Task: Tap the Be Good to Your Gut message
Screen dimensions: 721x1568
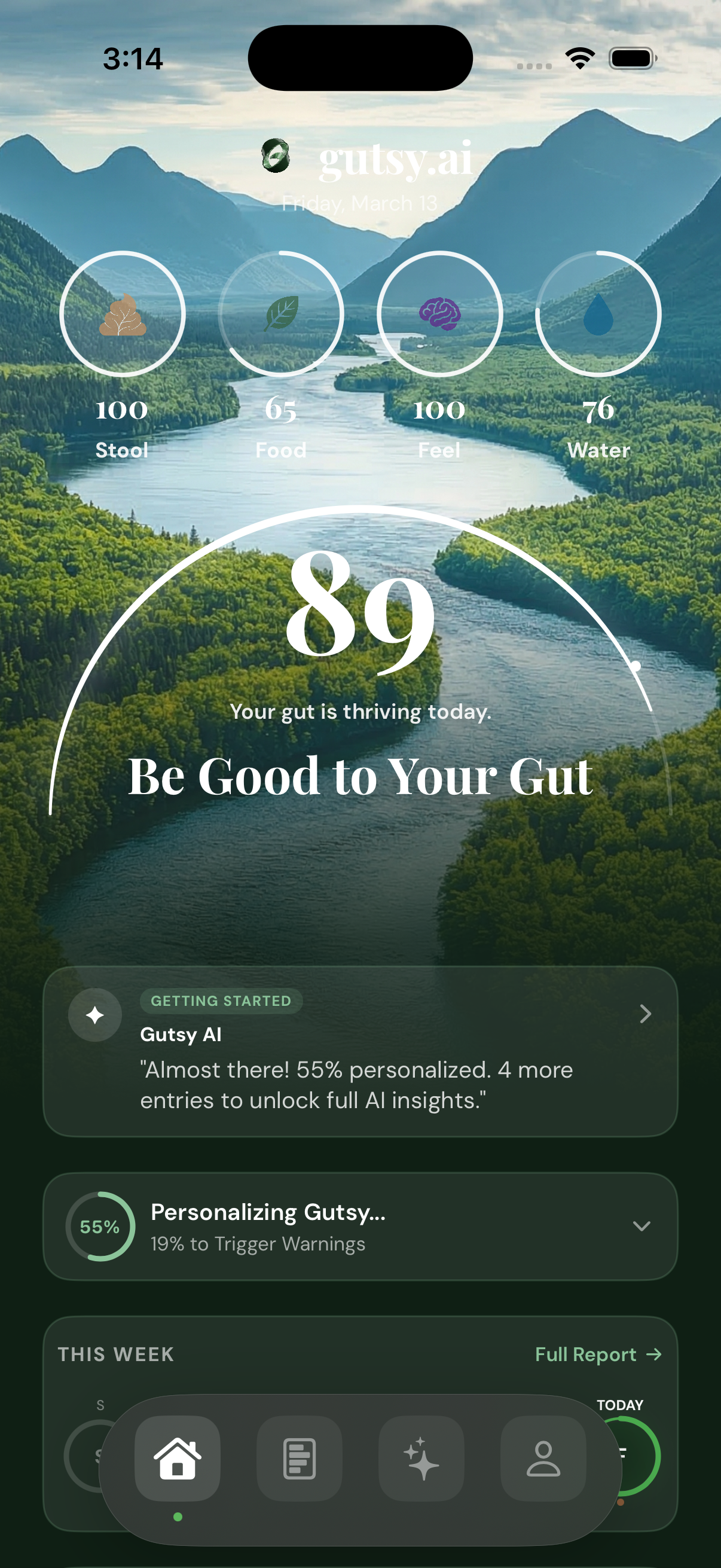Action: [360, 775]
